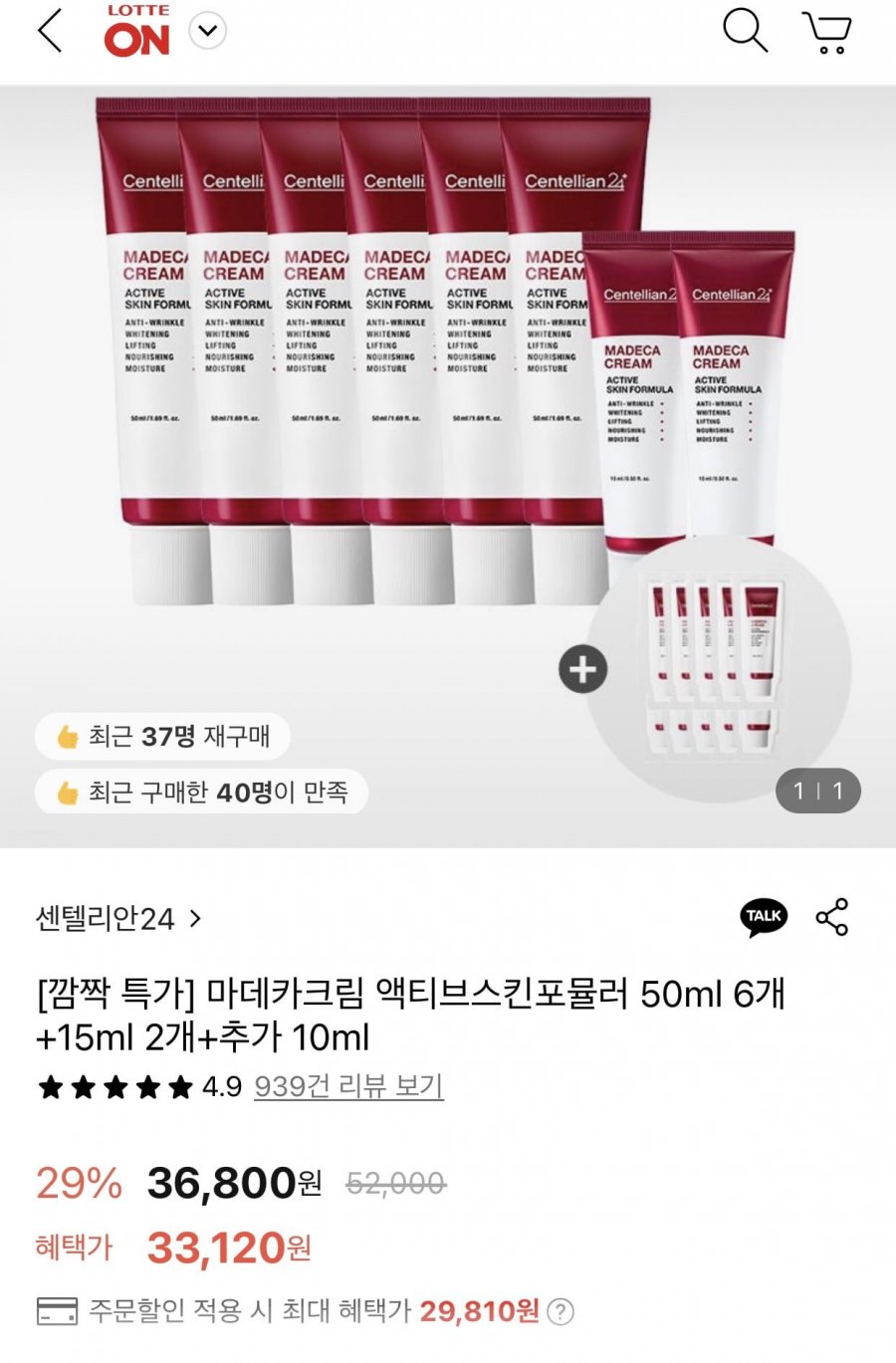The width and height of the screenshot is (896, 1363).
Task: Share this product
Action: pos(831,917)
